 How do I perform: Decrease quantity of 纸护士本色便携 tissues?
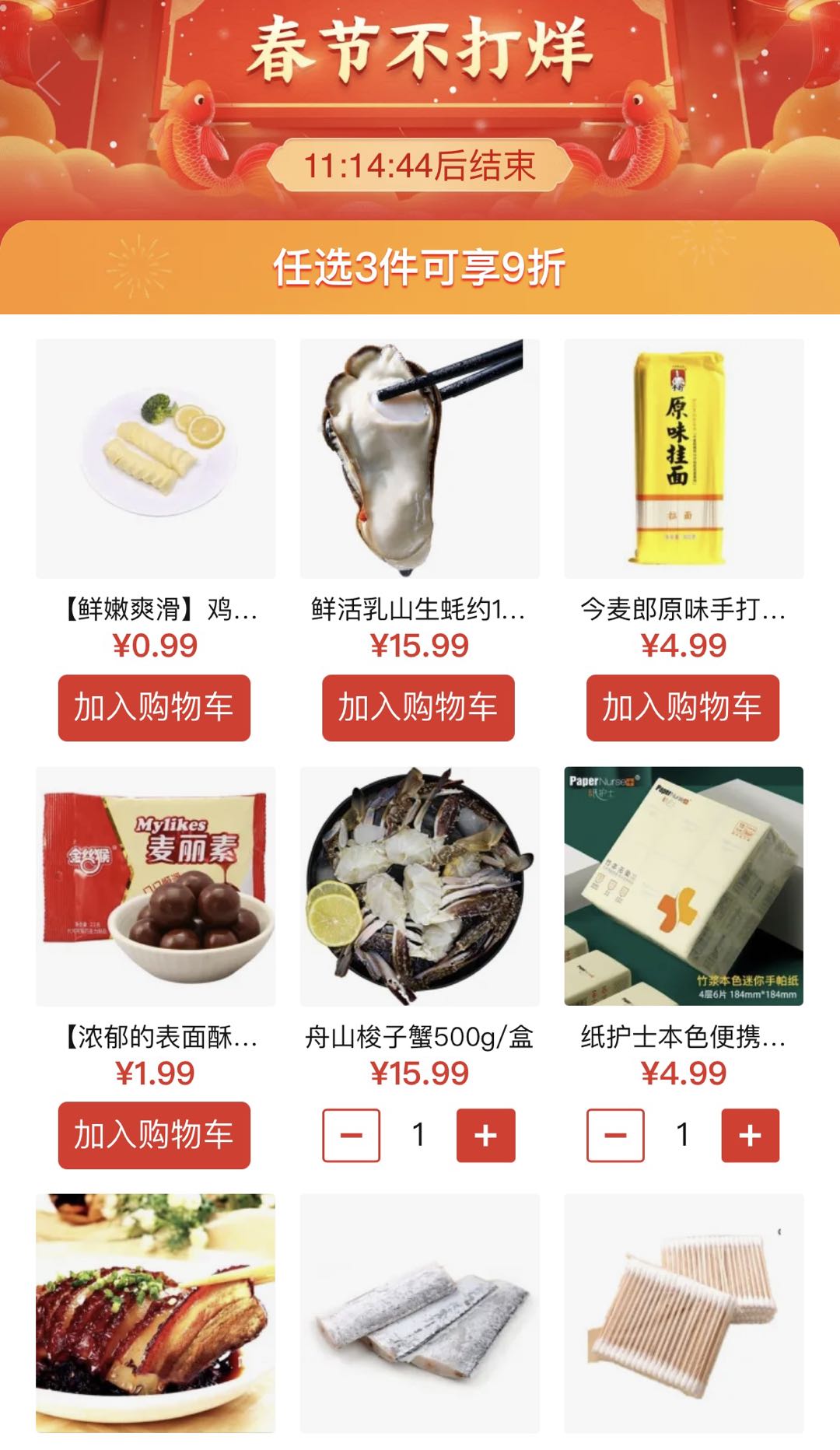tap(615, 1136)
